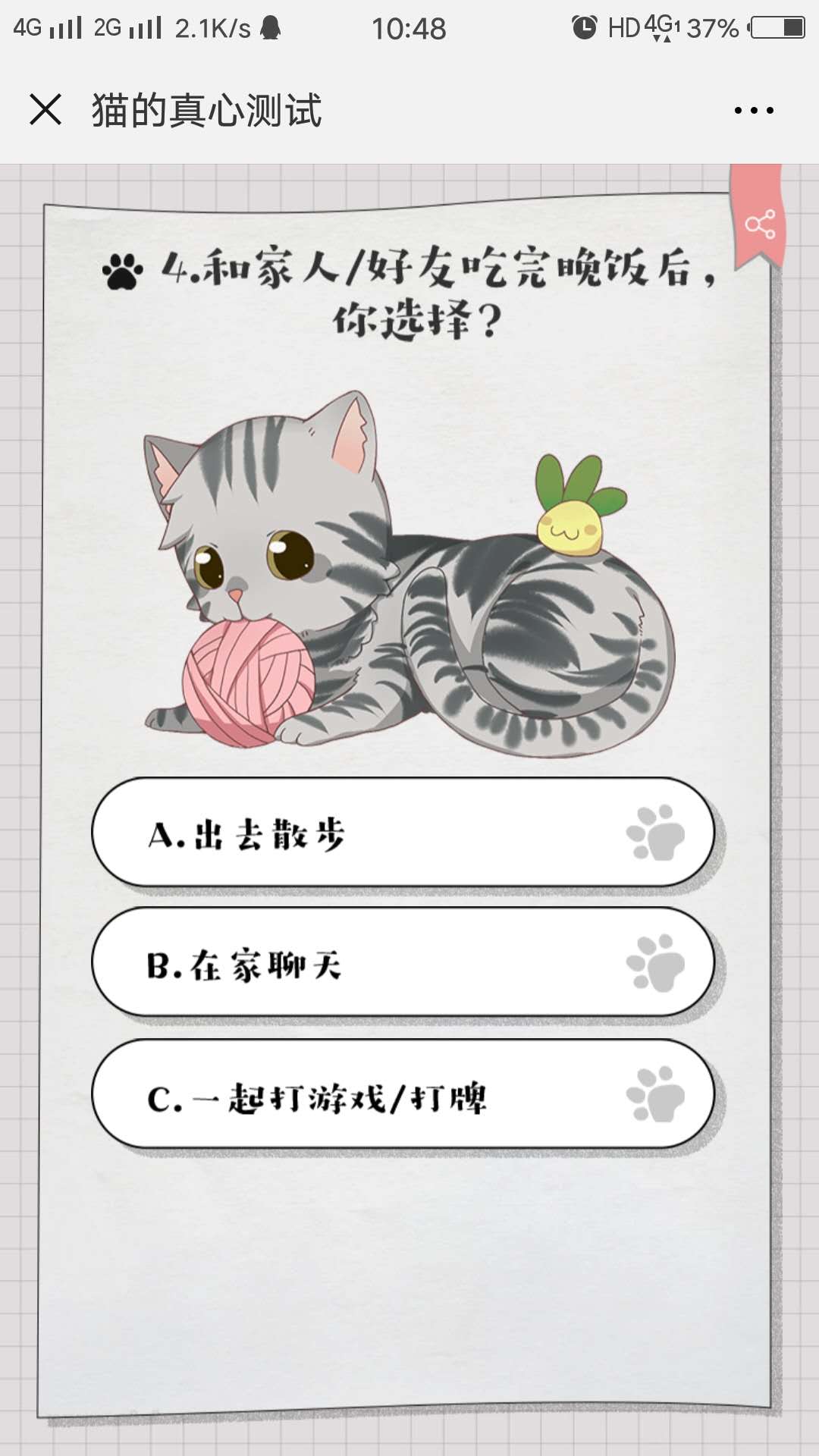This screenshot has width=819, height=1456.
Task: Share the quiz via the ribbon icon
Action: point(759,224)
